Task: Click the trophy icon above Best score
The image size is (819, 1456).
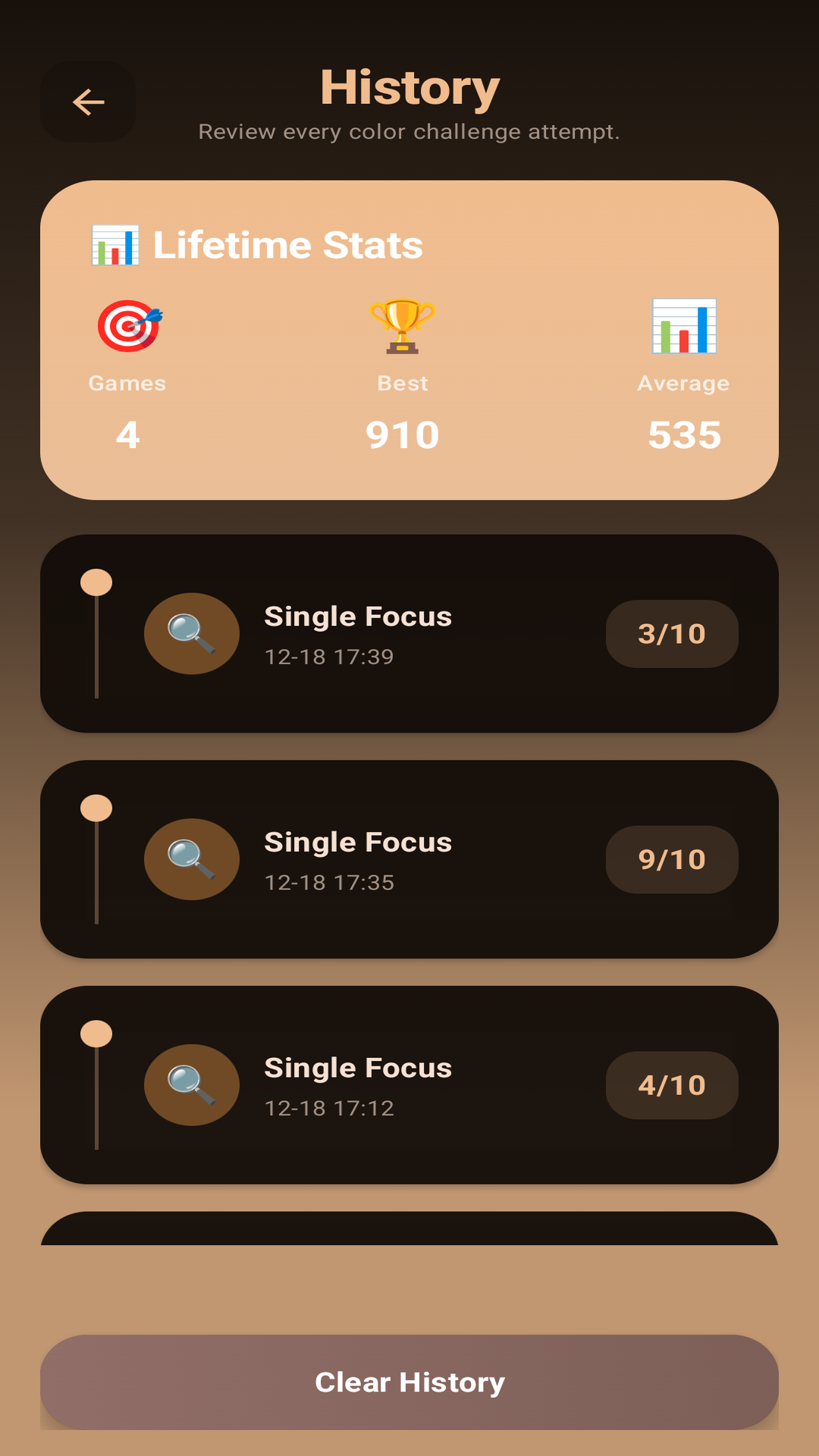Action: pyautogui.click(x=402, y=326)
